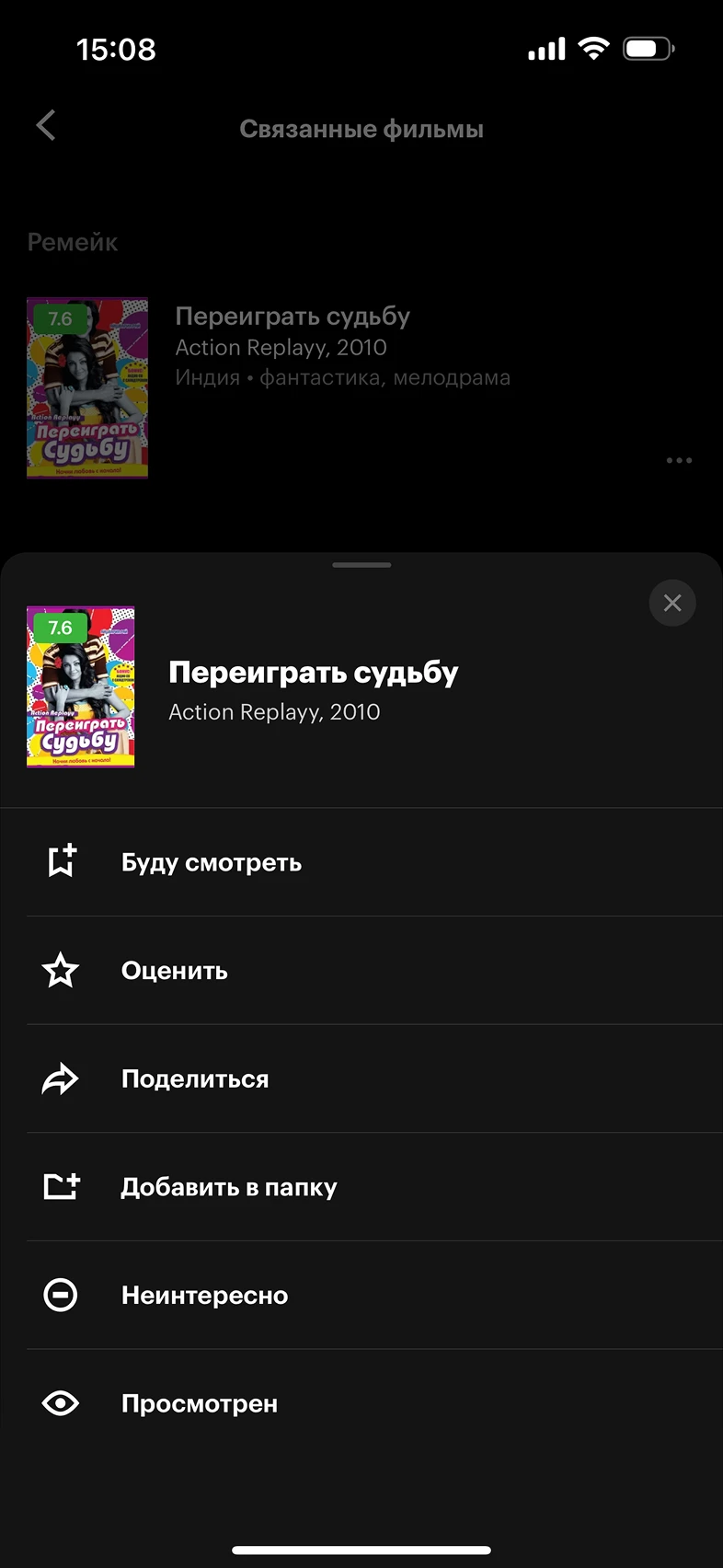Open the three-dot menu for «Переиграть судьбу»
723x1568 pixels.
[679, 460]
